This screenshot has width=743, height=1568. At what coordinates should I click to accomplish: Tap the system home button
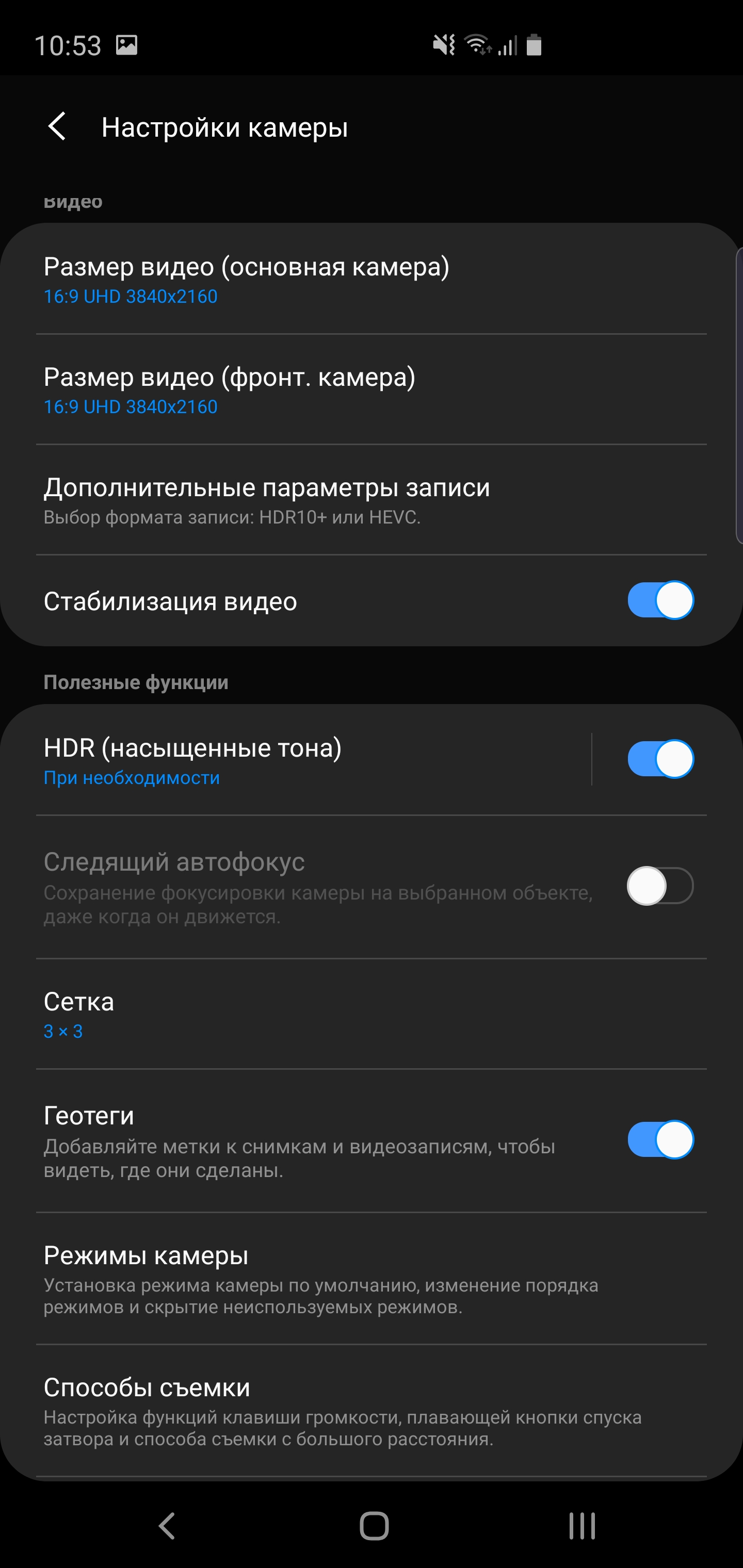374,1526
